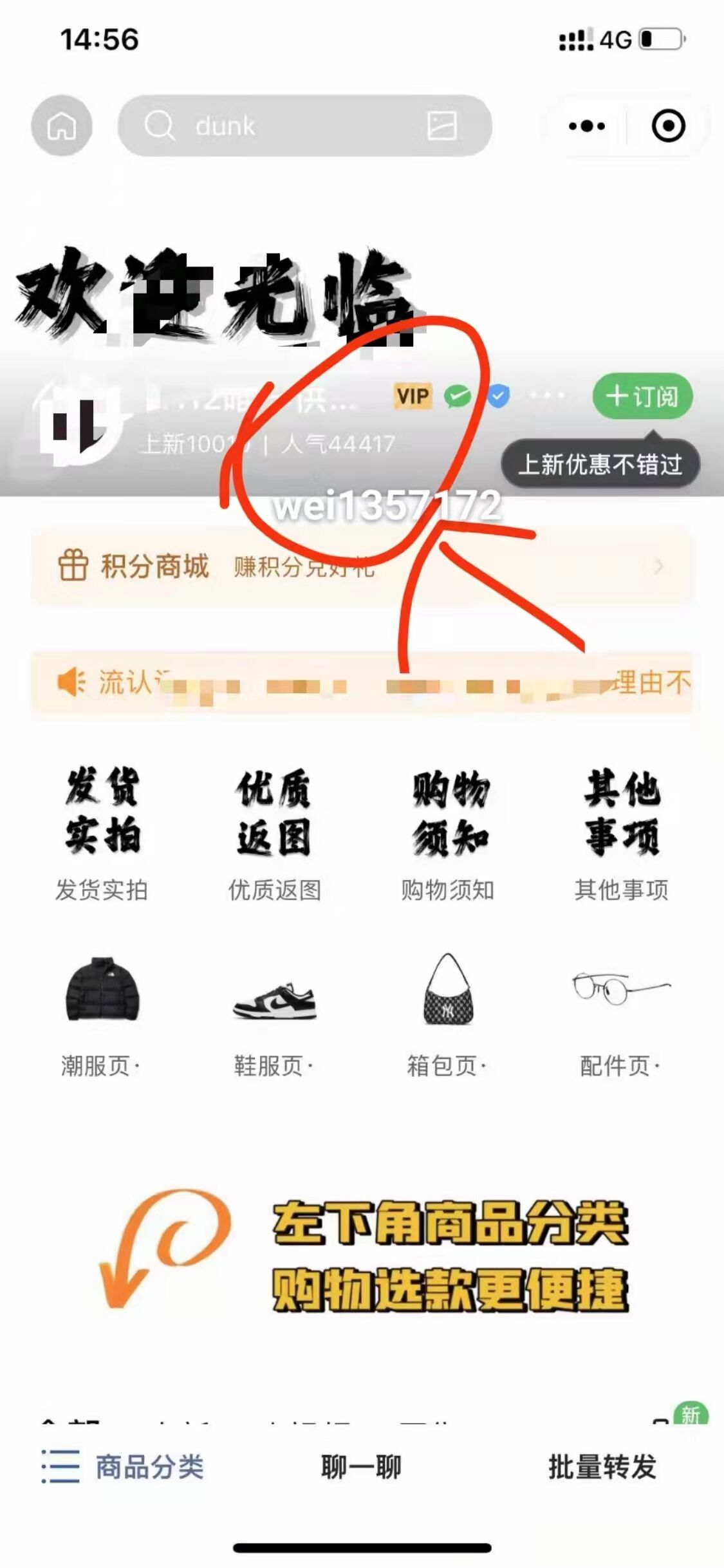Open the 发货实拍 section
The image size is (724, 1568).
click(102, 834)
